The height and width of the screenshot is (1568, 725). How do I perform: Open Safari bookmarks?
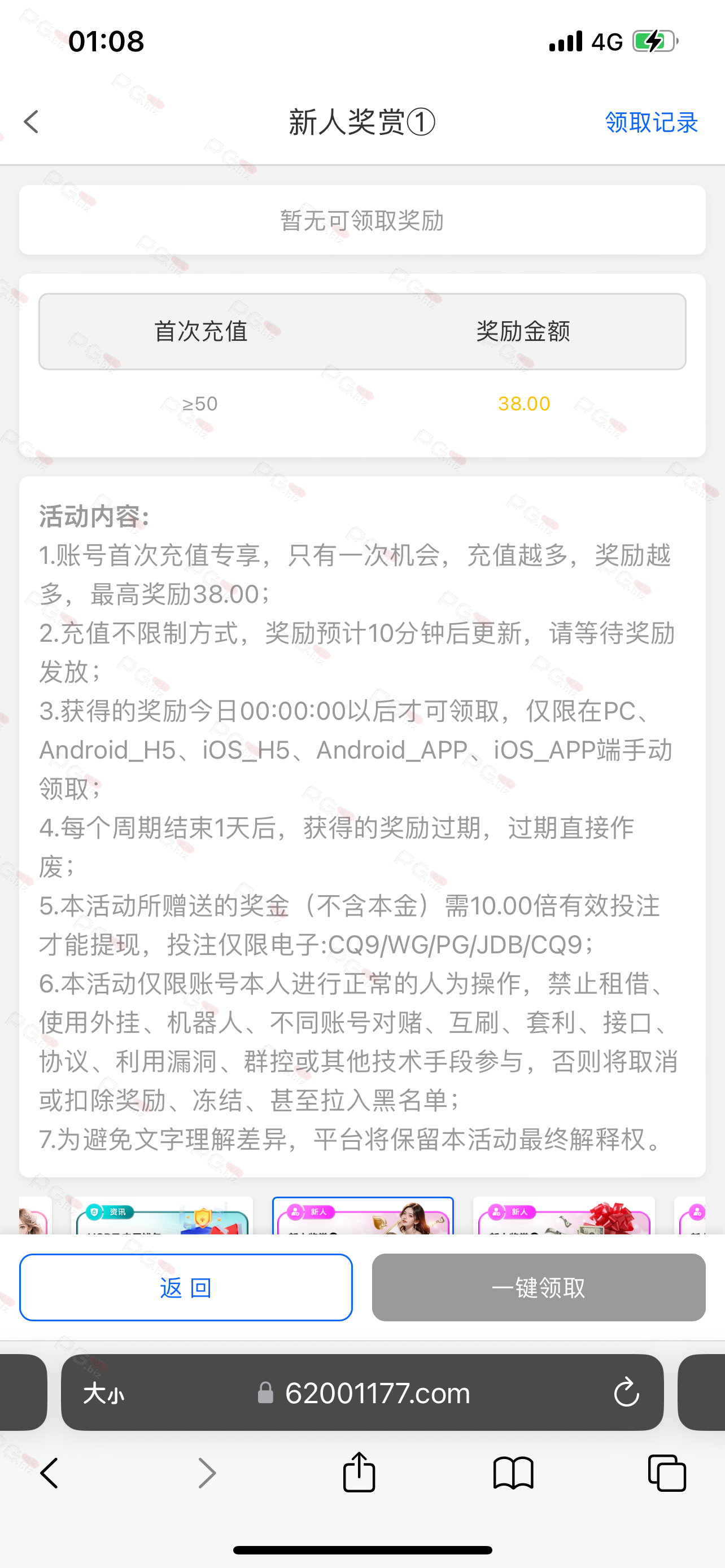point(513,1473)
